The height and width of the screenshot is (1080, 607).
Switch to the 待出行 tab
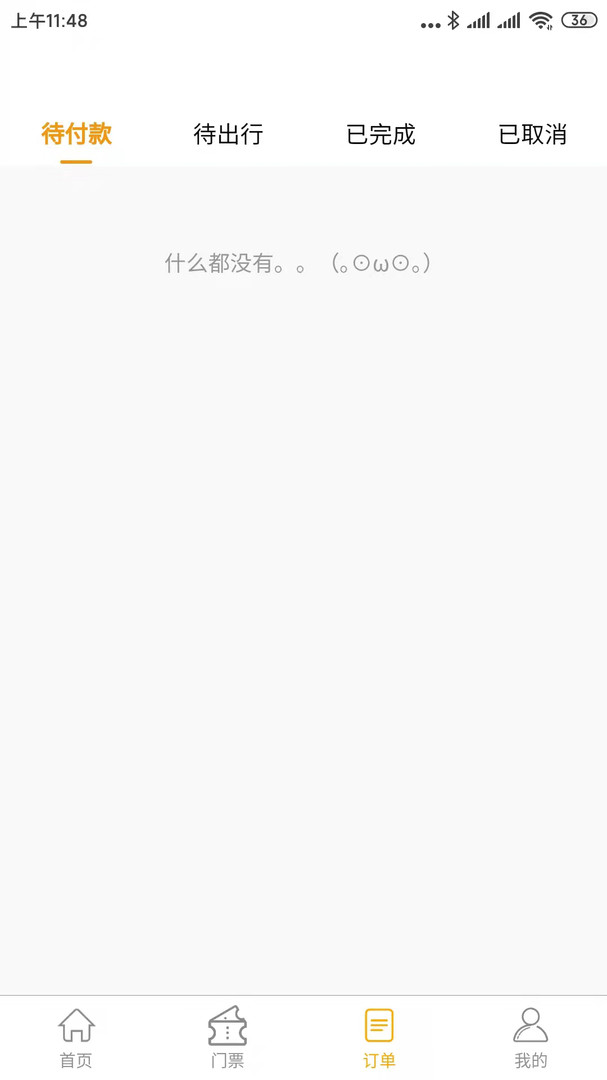(228, 134)
